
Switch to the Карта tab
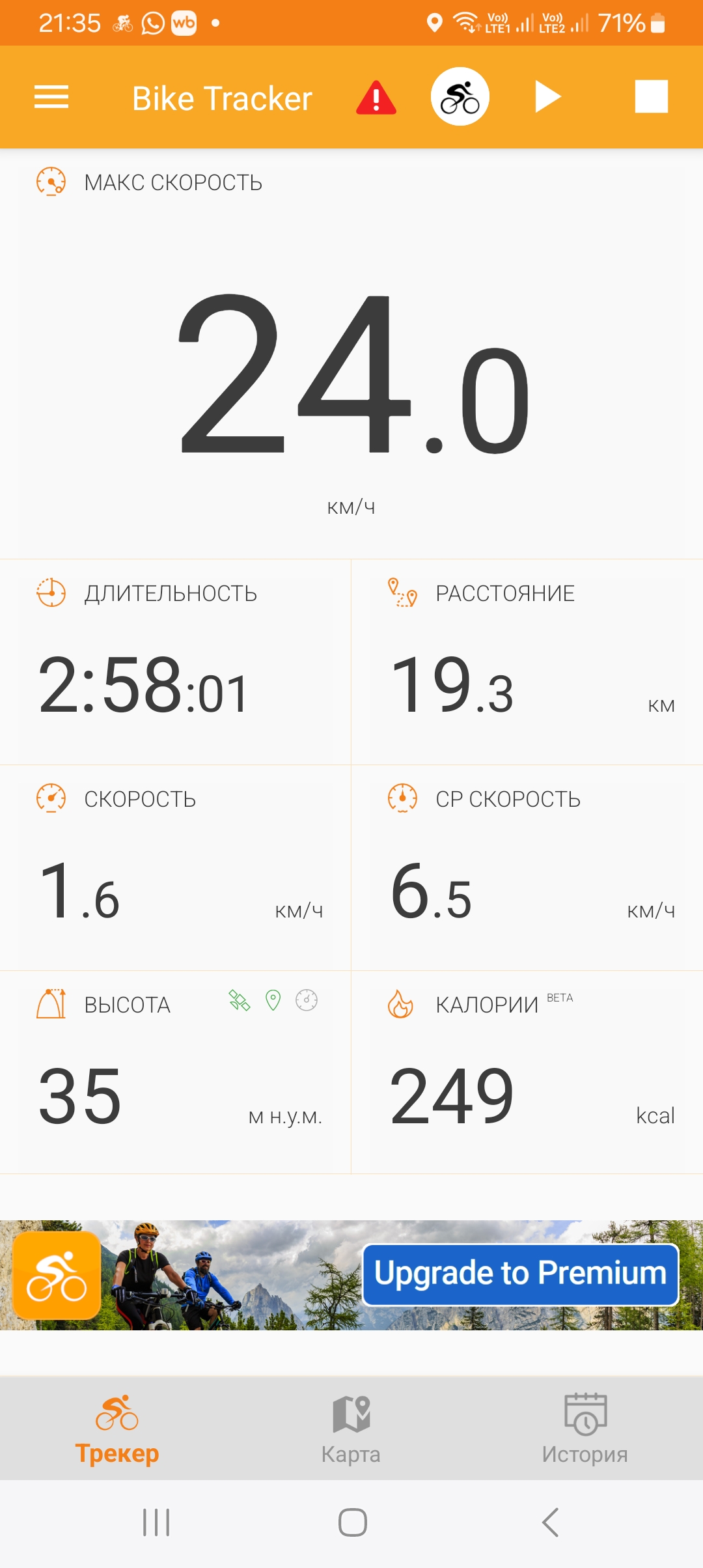(351, 1430)
